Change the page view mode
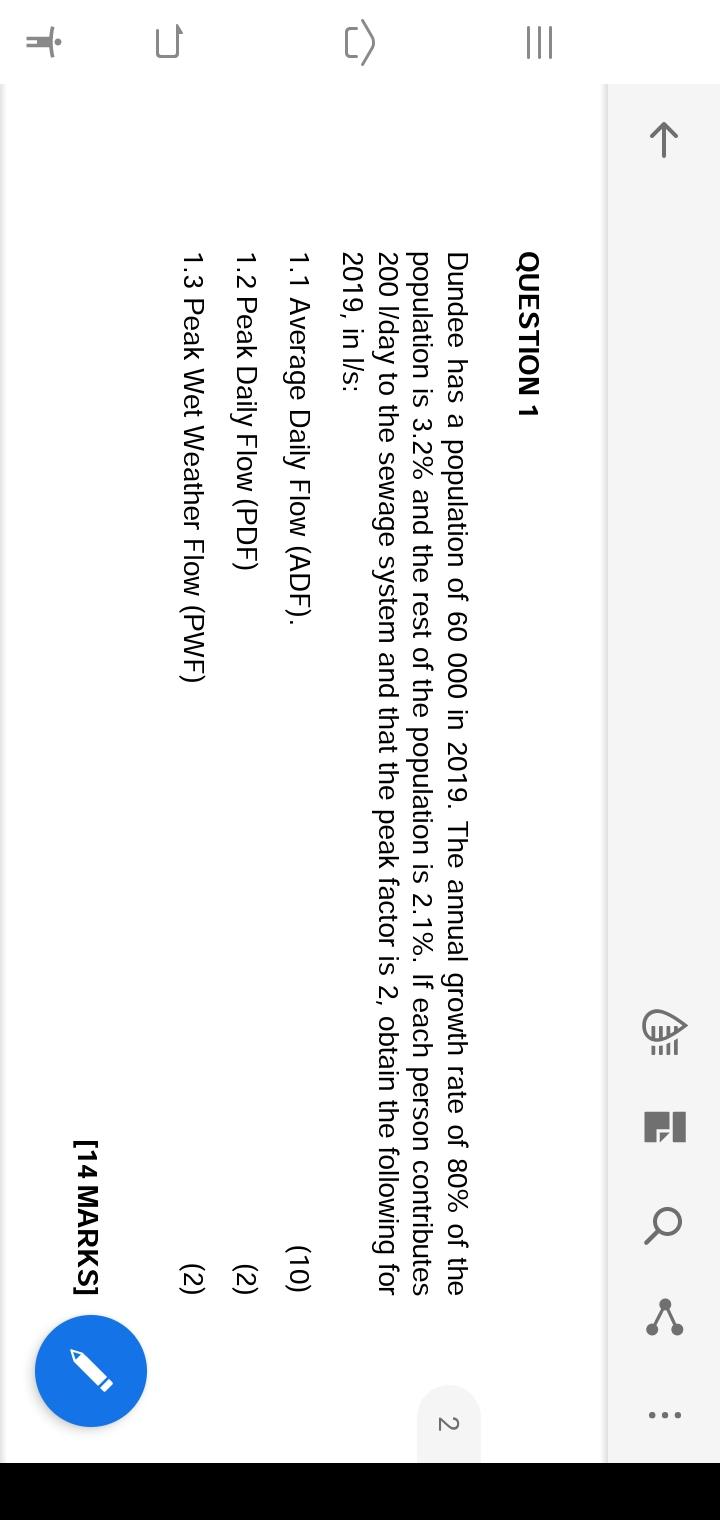 click(x=664, y=1127)
